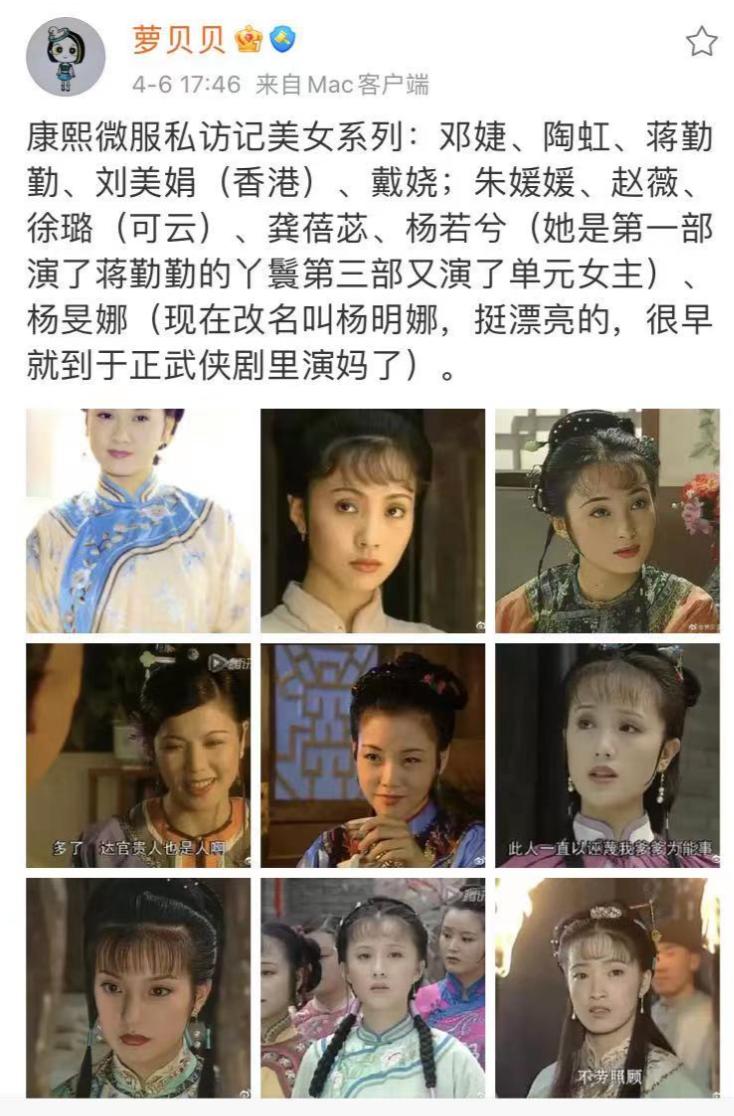Viewport: 734px width, 1116px height.
Task: Open 萝贝贝's profile avatar
Action: click(x=66, y=56)
